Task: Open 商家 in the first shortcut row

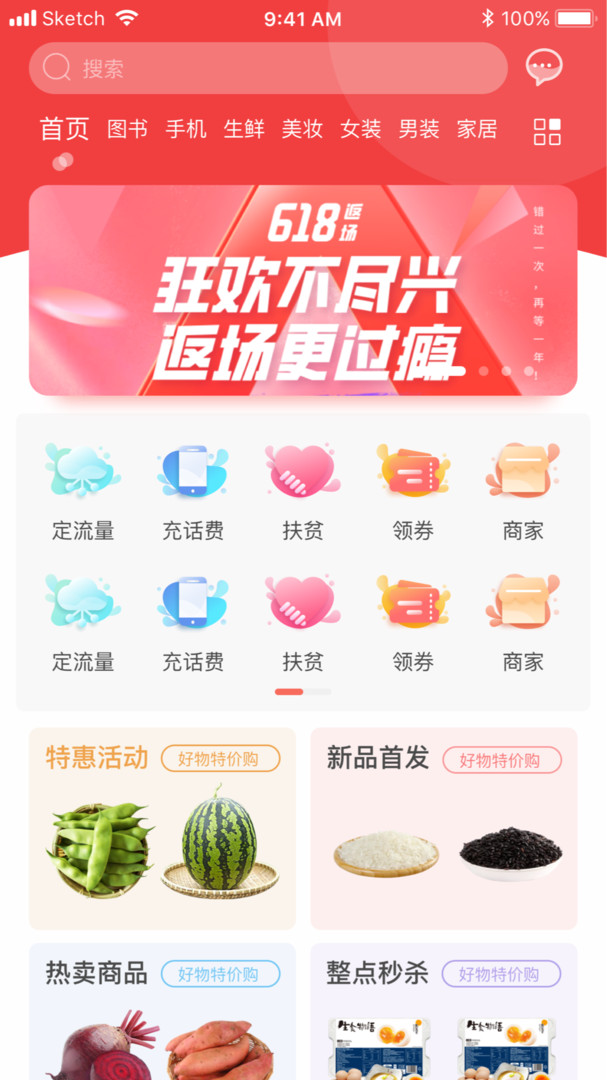Action: [523, 490]
